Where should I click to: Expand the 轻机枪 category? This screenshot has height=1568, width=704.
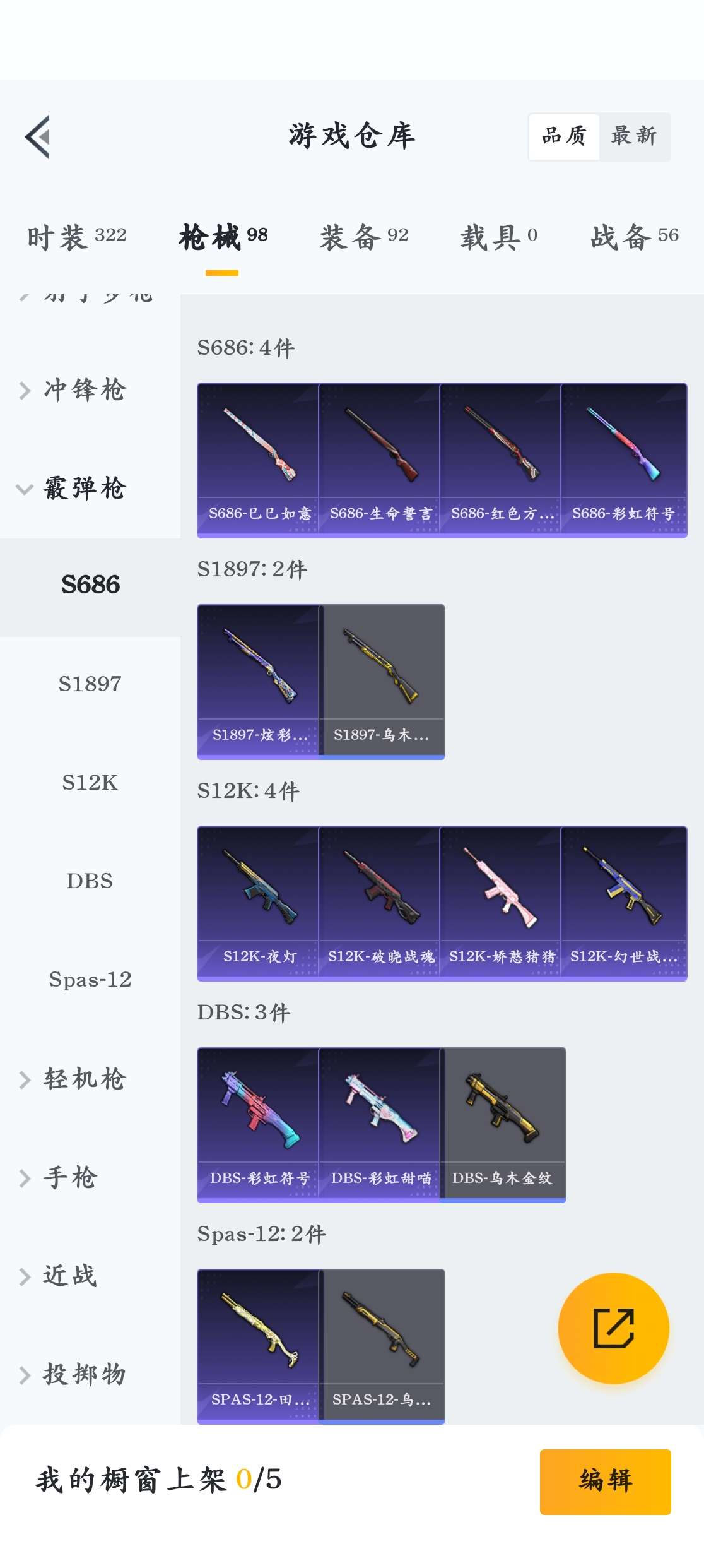(x=85, y=1079)
